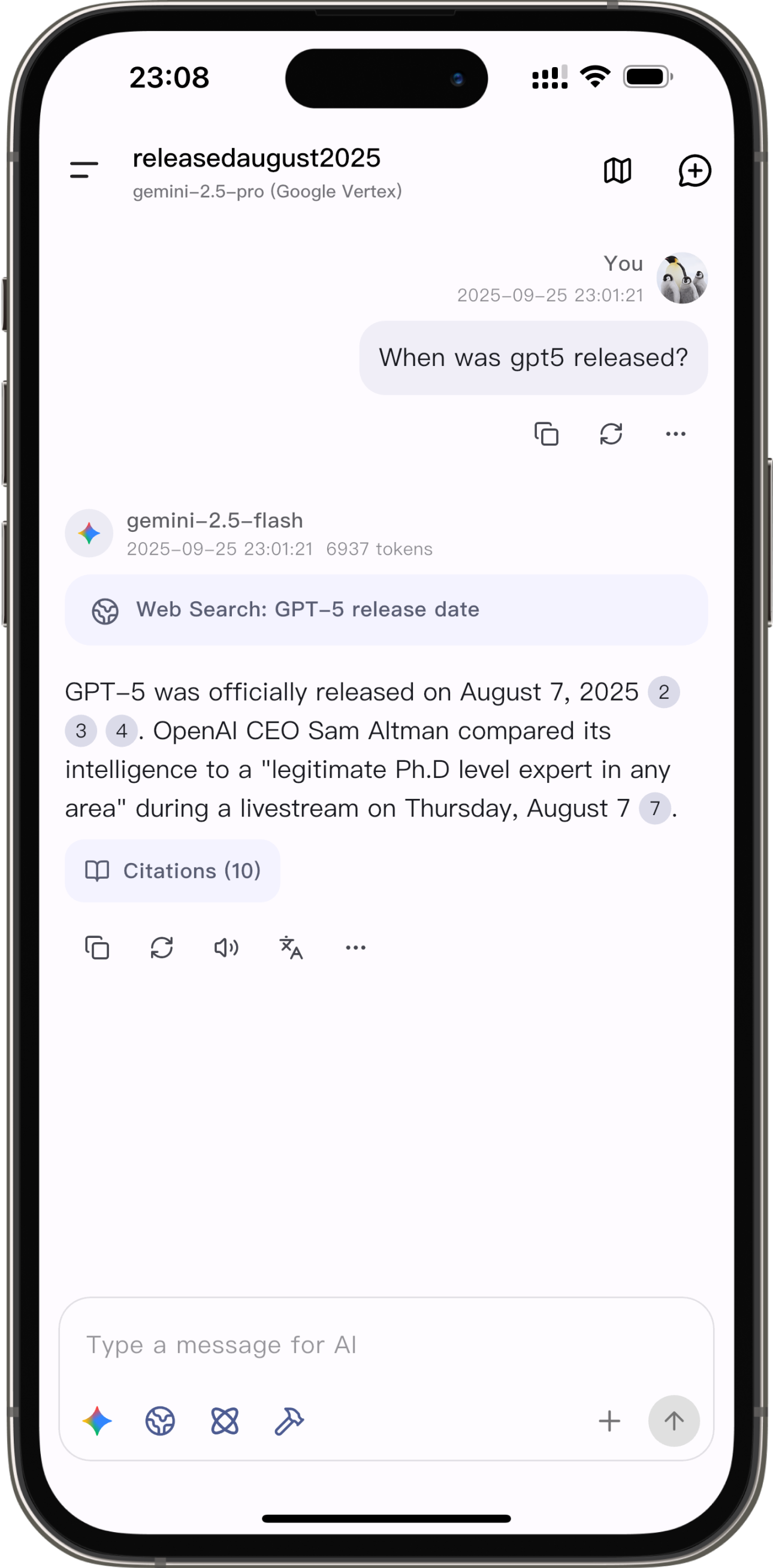Viewport: 773px width, 1568px height.
Task: Expand the Web Search: GPT-5 release date card
Action: tap(386, 610)
